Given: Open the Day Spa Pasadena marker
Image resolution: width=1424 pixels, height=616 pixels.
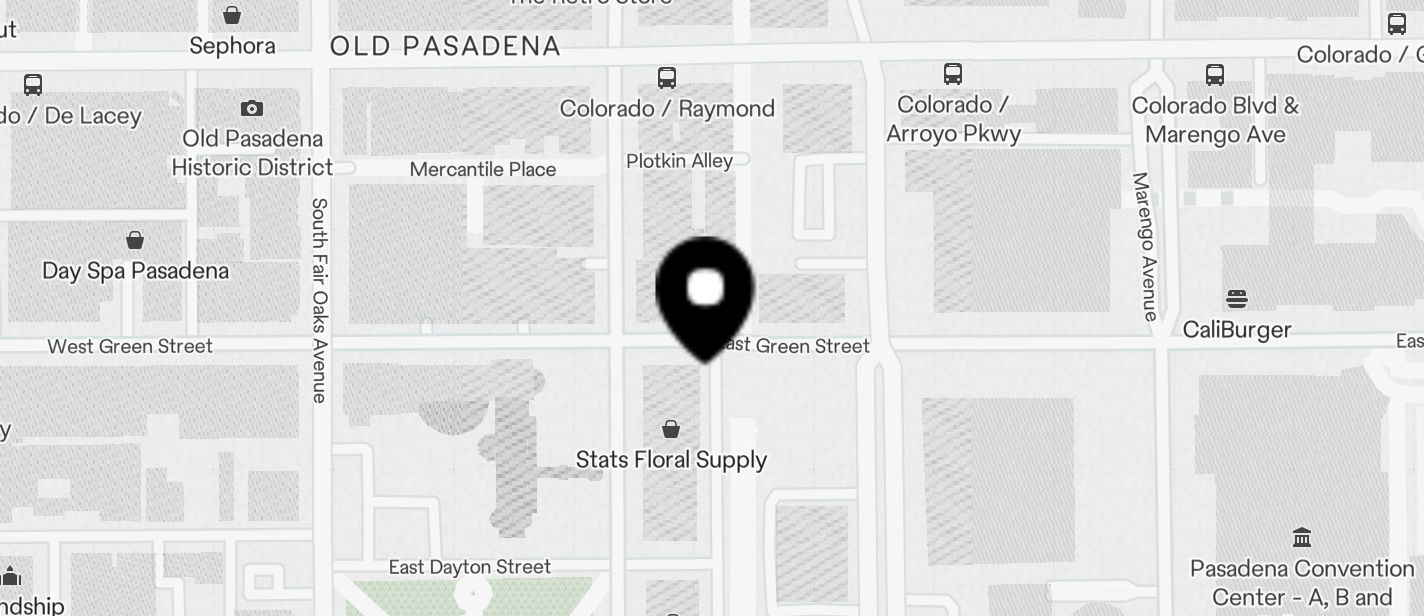Looking at the screenshot, I should click(x=135, y=240).
